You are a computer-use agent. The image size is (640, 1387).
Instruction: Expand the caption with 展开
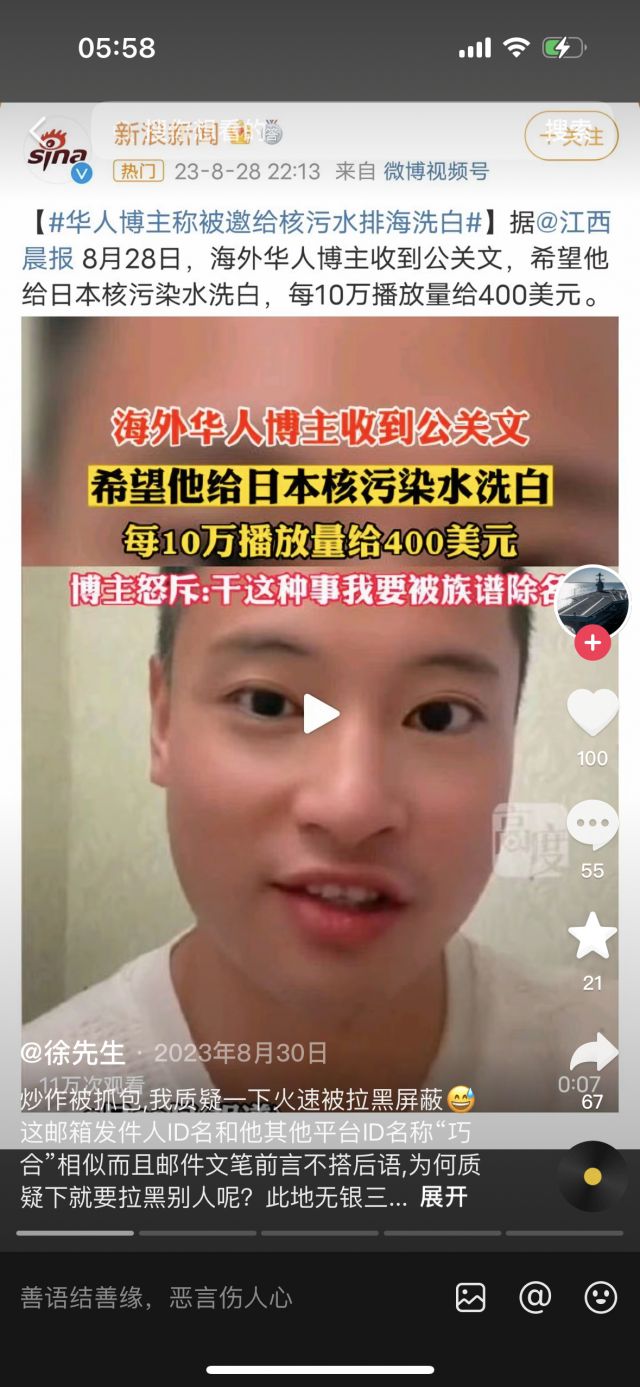443,1197
